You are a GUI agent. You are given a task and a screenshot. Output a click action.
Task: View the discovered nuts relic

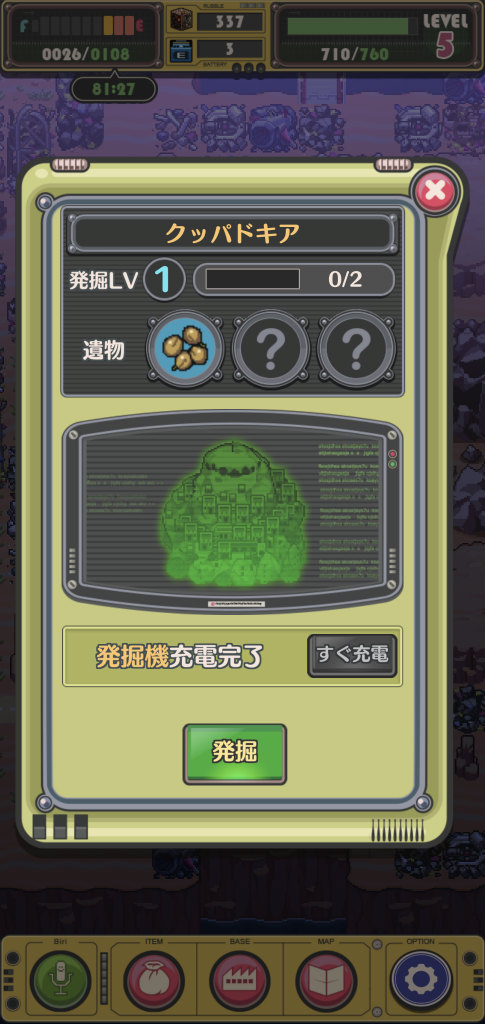tap(186, 349)
